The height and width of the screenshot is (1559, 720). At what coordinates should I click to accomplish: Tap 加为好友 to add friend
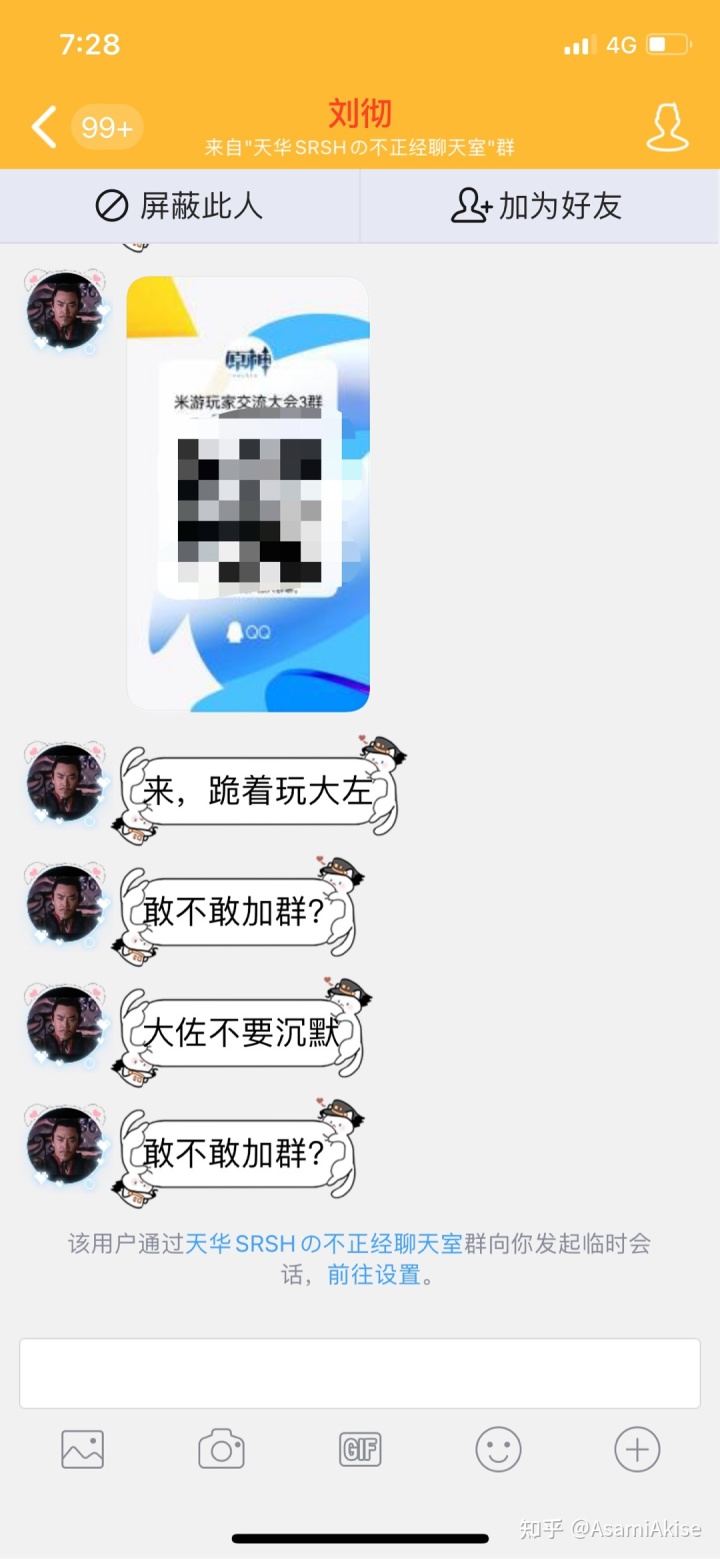[538, 206]
